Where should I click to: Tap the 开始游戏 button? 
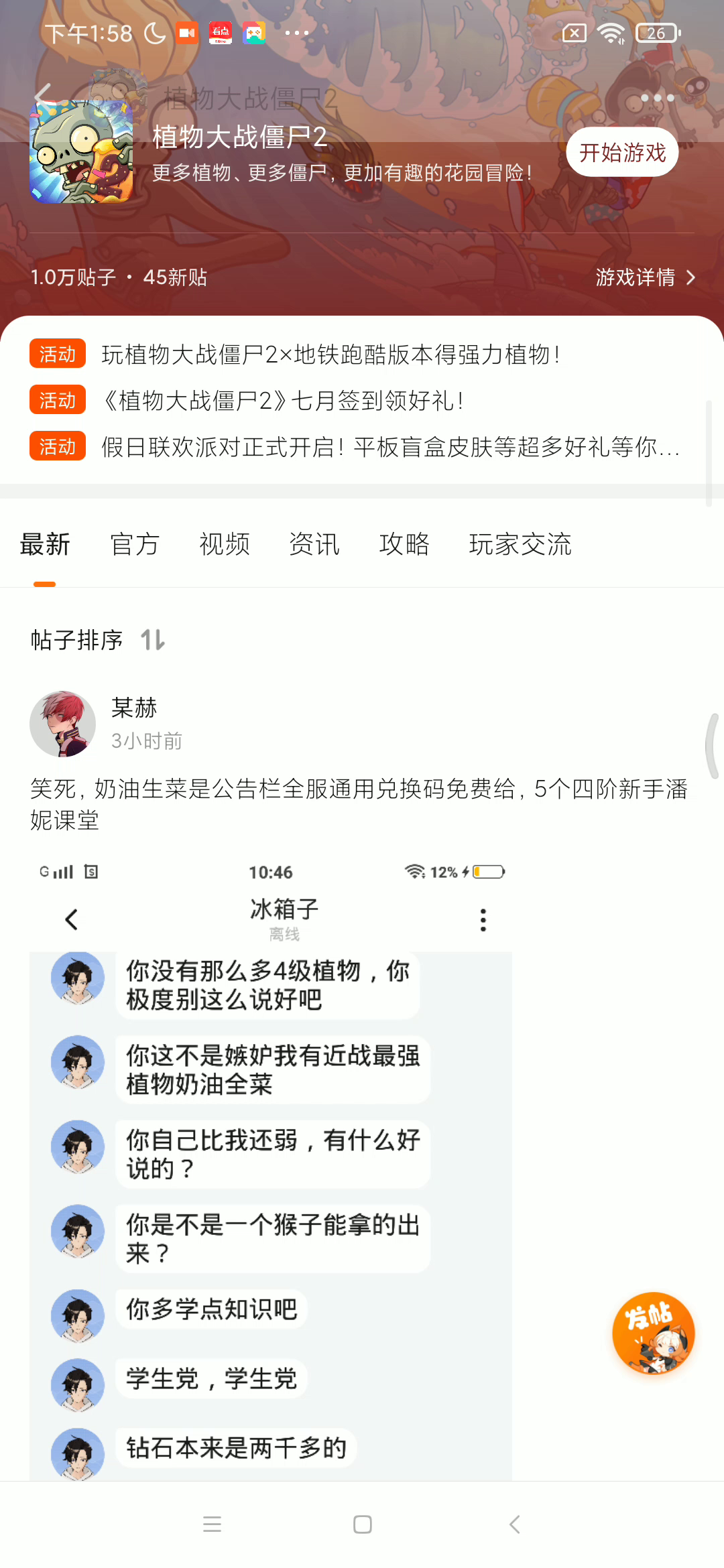pyautogui.click(x=622, y=153)
